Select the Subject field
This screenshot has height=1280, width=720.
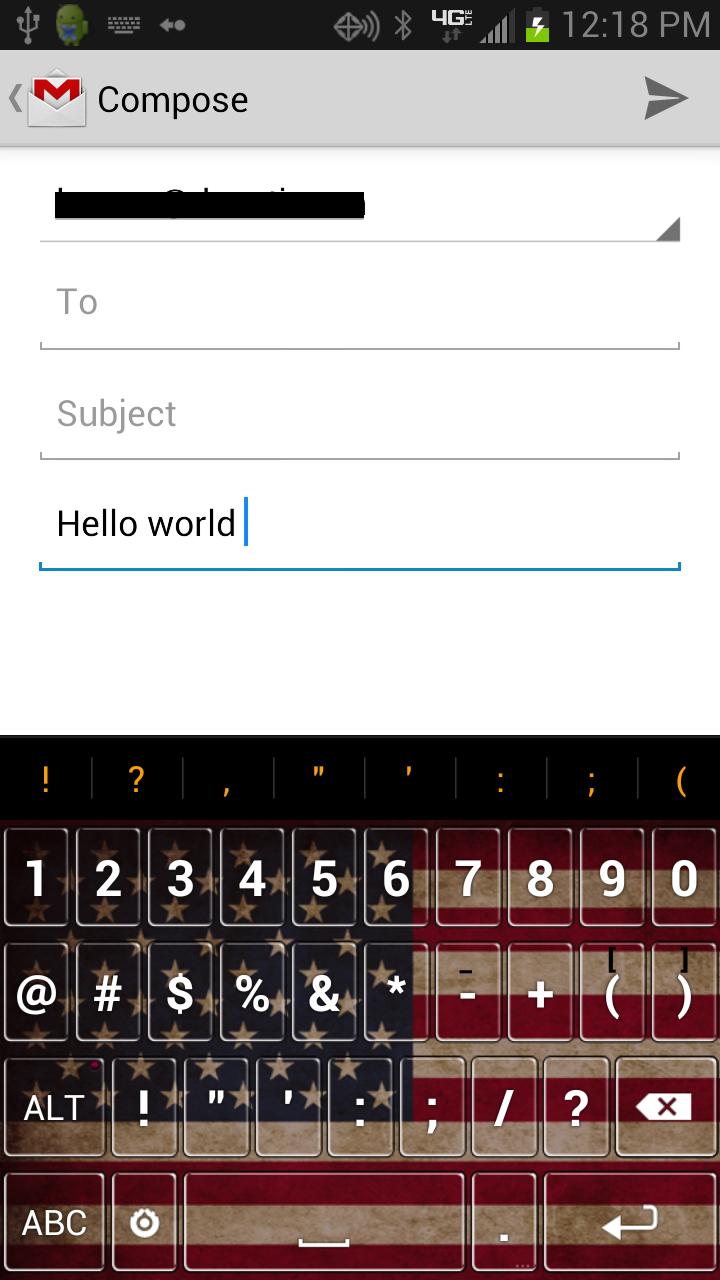pyautogui.click(x=360, y=414)
